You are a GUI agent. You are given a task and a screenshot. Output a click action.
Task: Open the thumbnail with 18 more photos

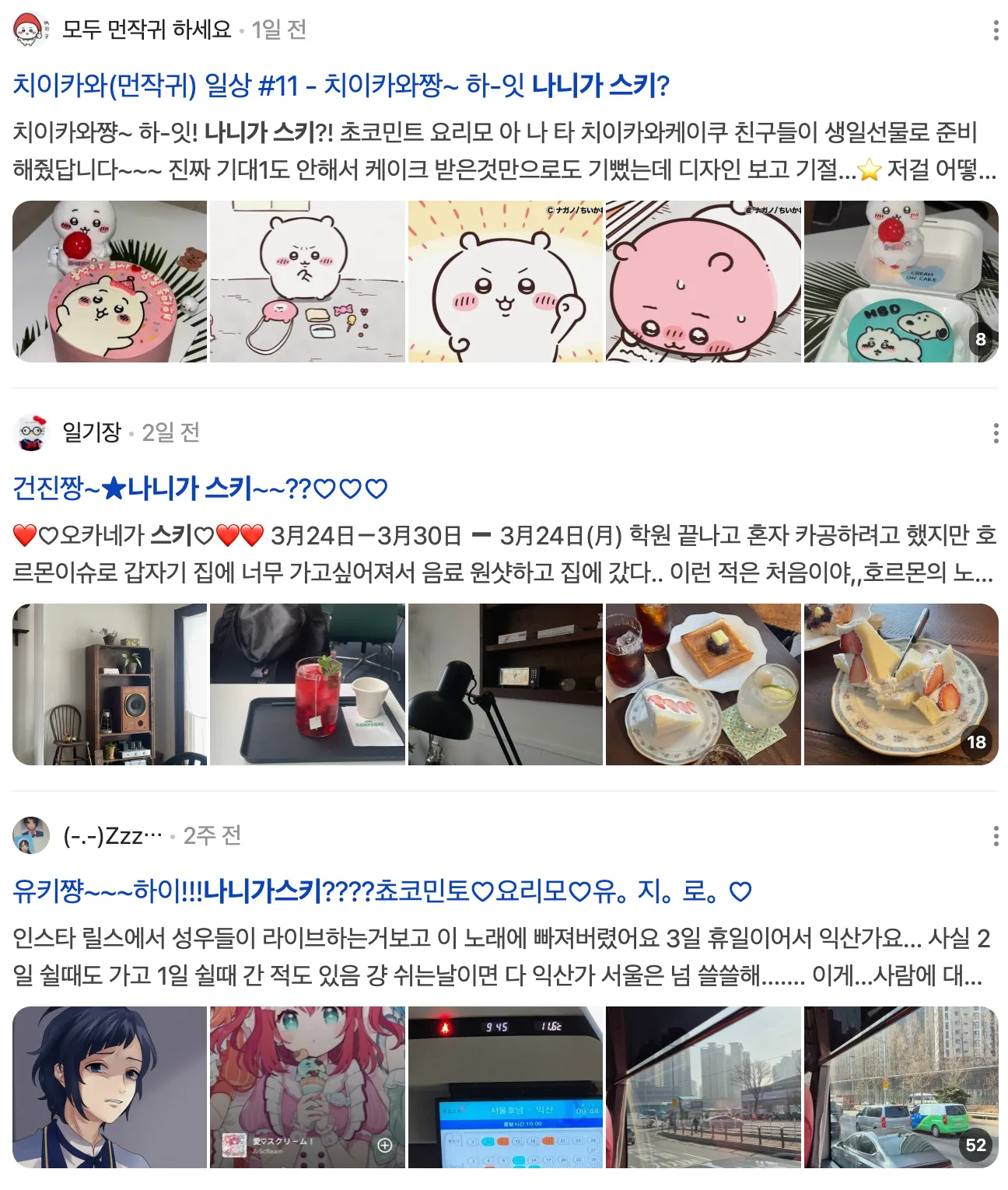tap(901, 684)
